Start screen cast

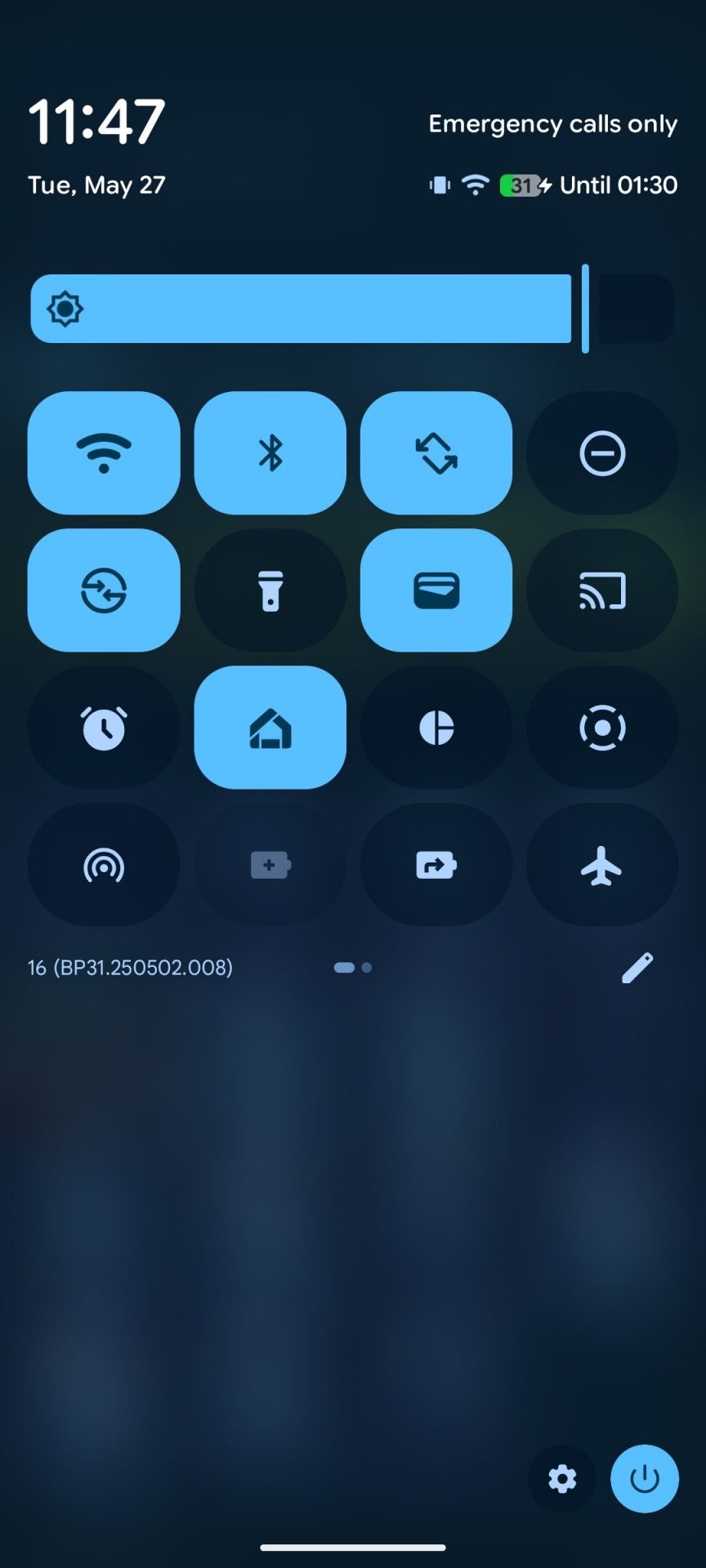(602, 590)
